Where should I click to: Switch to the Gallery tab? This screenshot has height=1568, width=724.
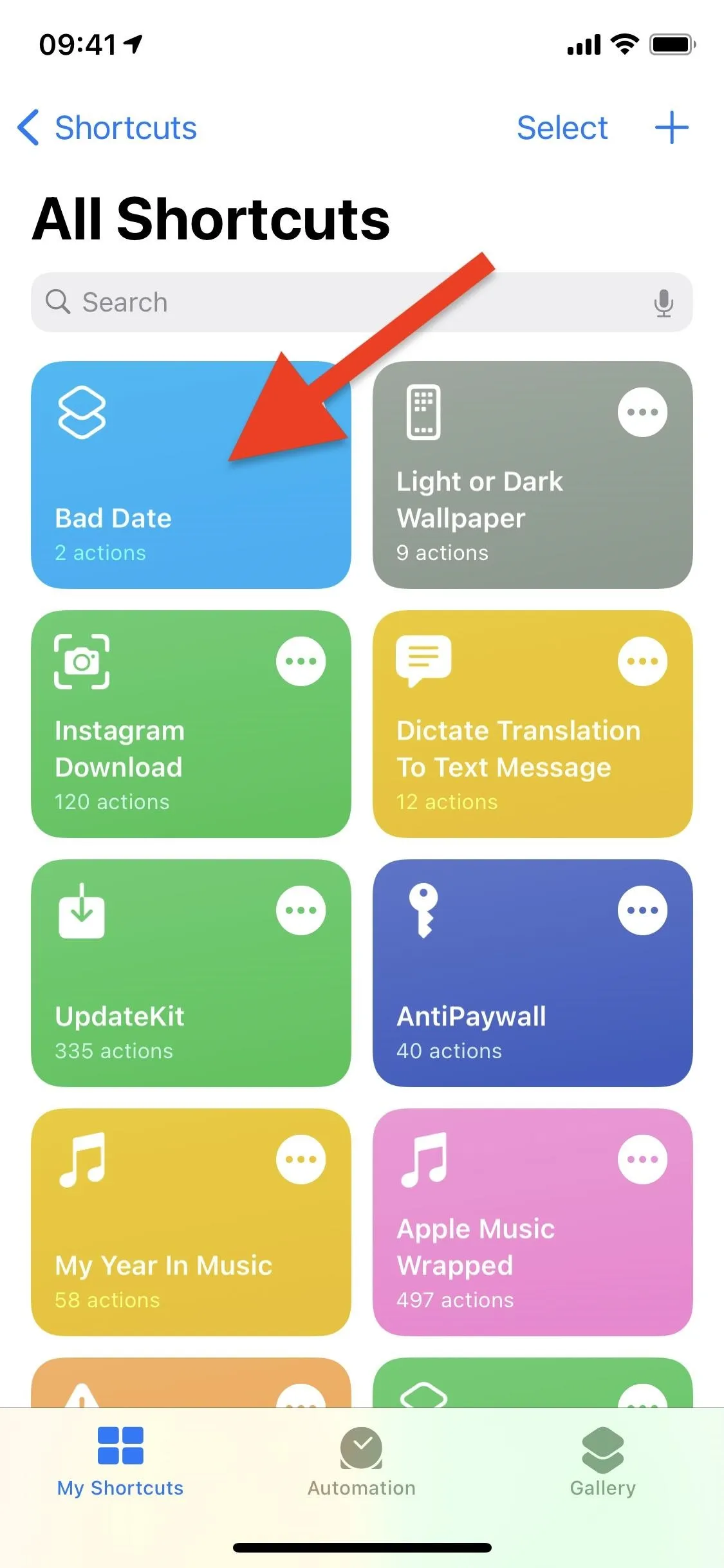click(602, 1462)
